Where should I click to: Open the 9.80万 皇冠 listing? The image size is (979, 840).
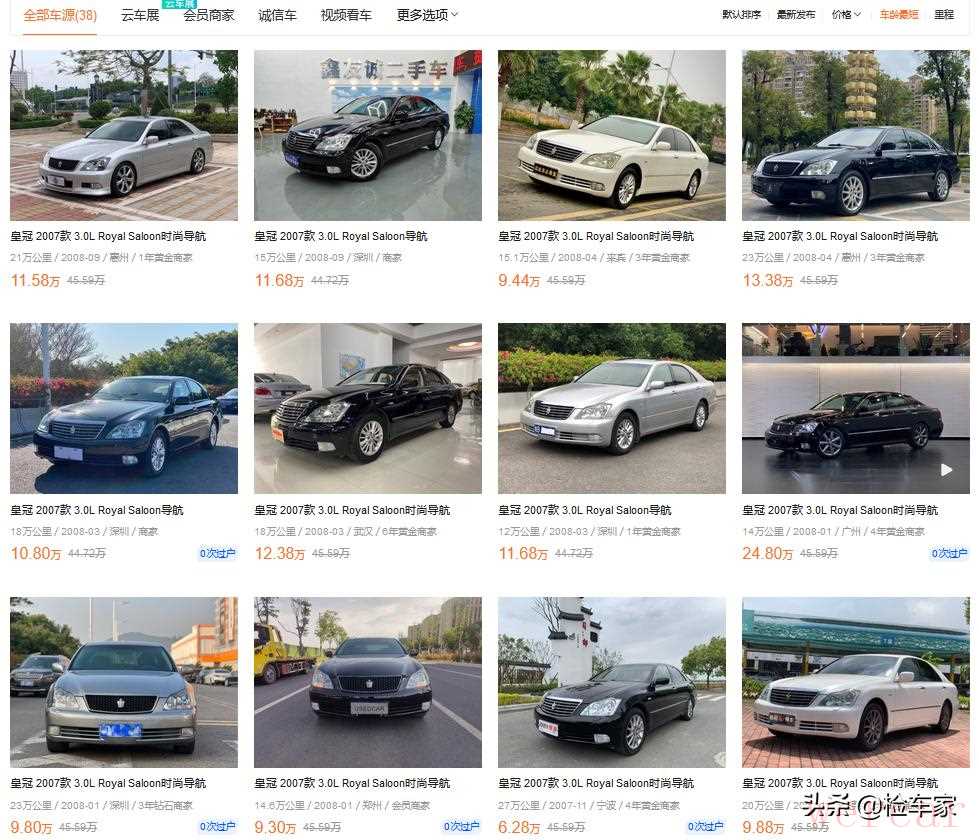(x=124, y=682)
